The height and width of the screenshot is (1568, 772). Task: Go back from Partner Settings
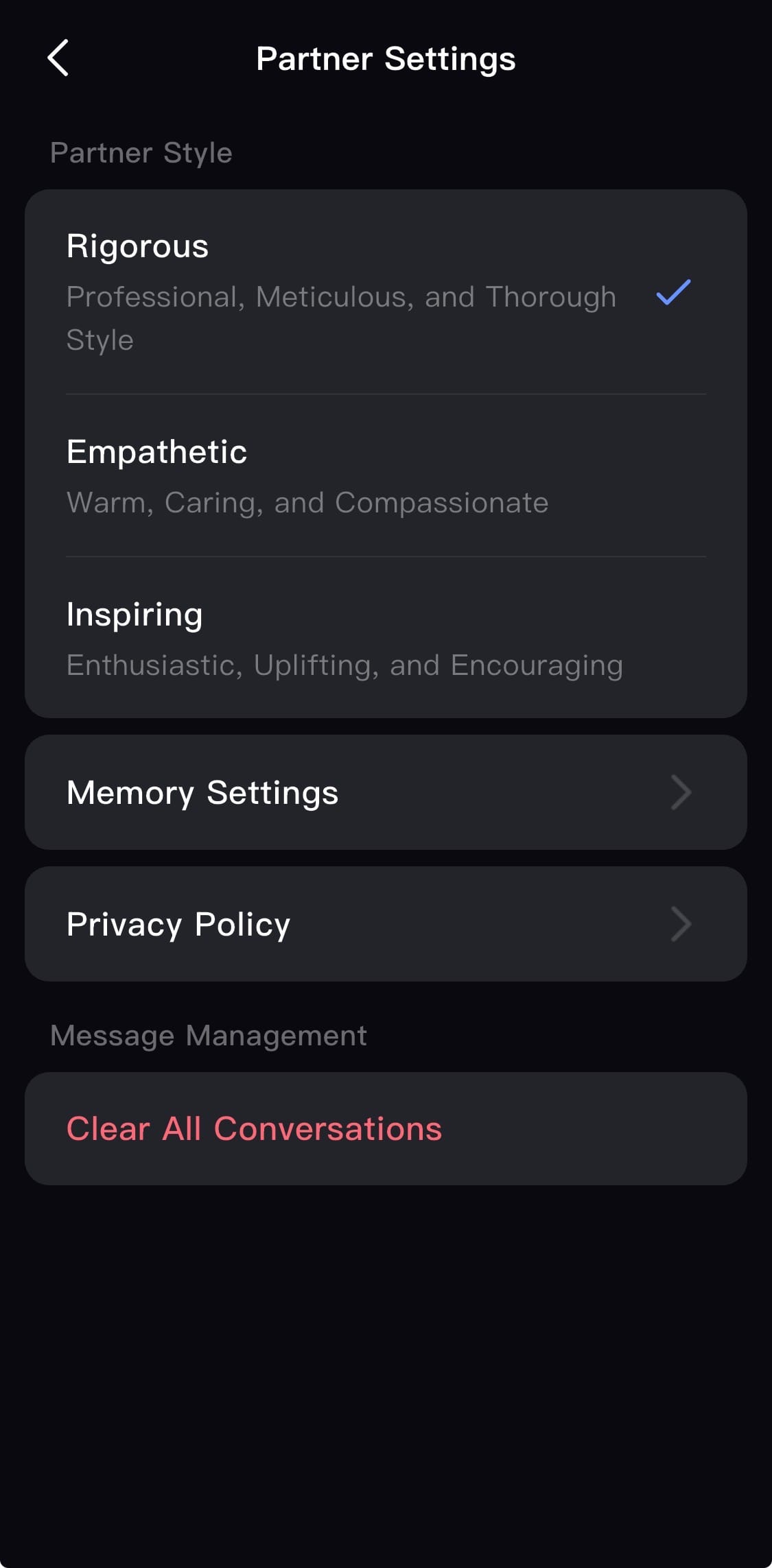(58, 58)
